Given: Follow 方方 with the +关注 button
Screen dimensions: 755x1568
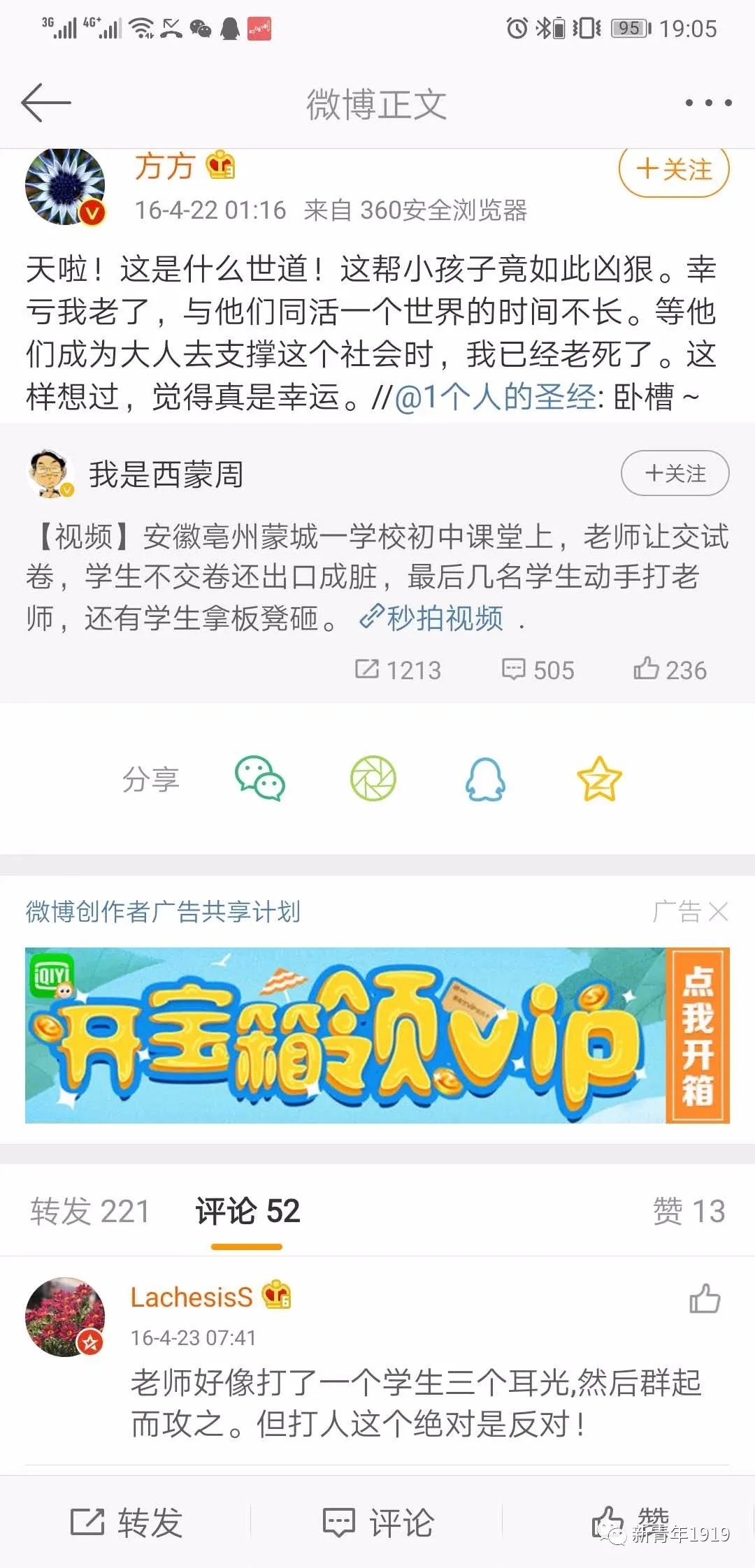Looking at the screenshot, I should 673,170.
